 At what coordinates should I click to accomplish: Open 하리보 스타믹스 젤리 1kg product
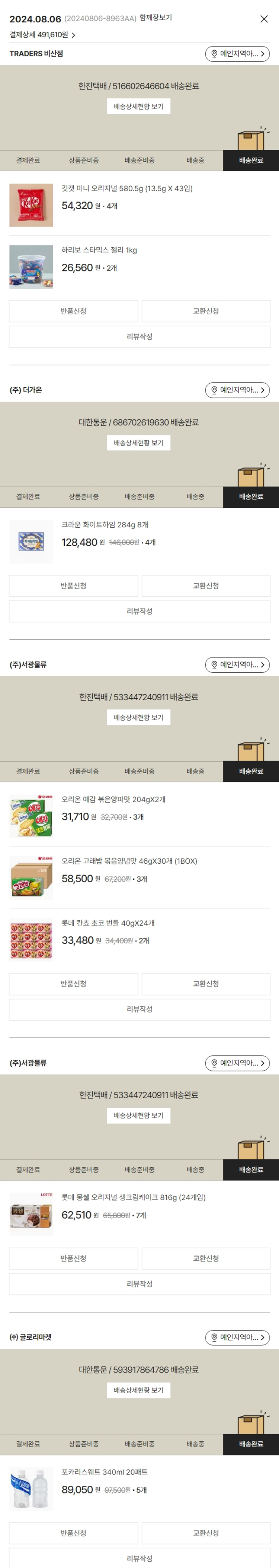(99, 250)
